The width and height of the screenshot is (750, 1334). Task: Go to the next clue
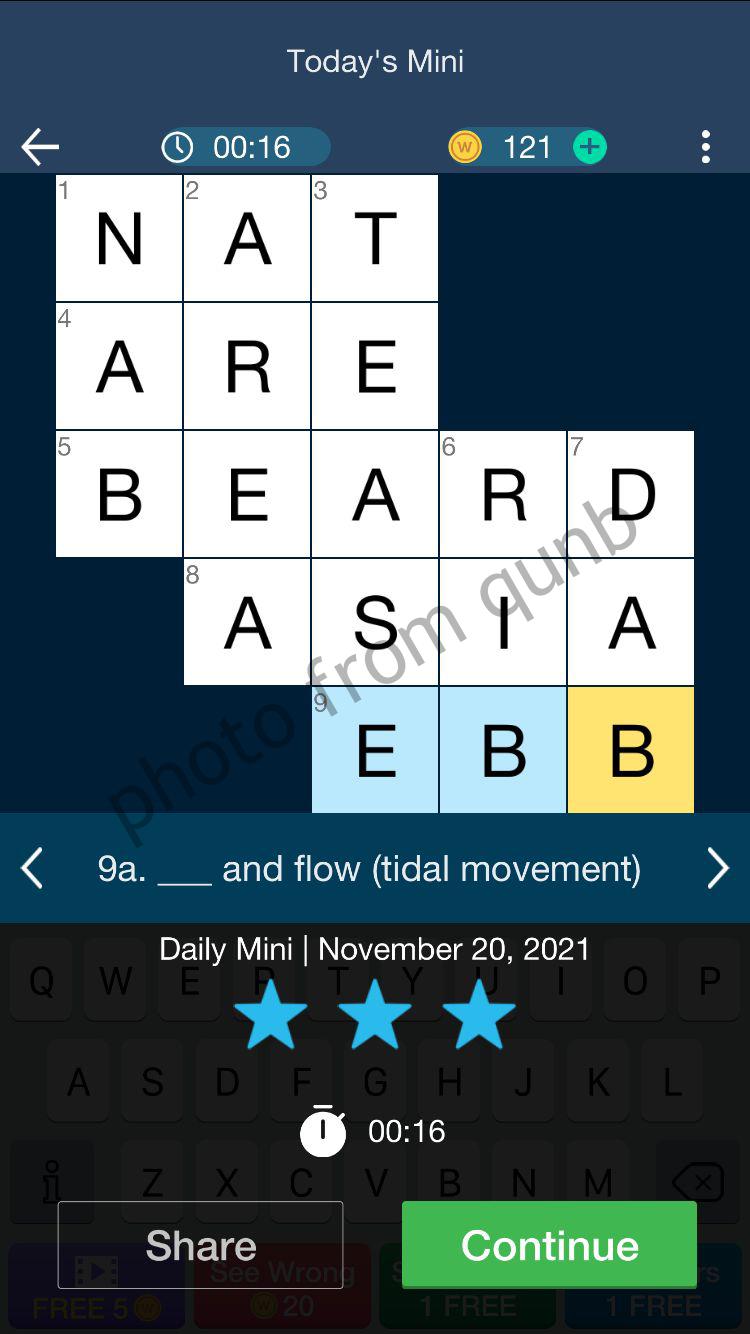pos(717,868)
